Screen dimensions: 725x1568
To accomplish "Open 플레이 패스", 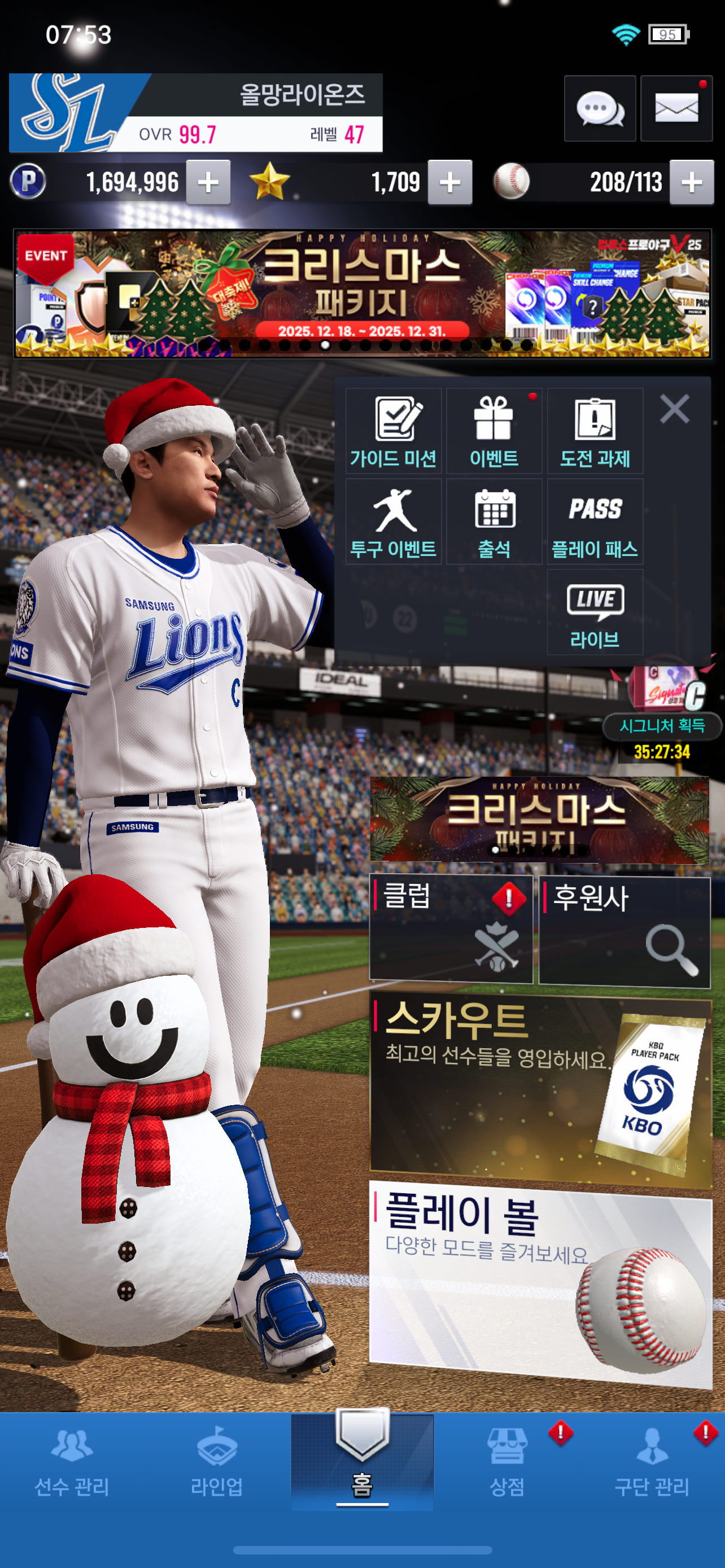I will click(x=594, y=522).
